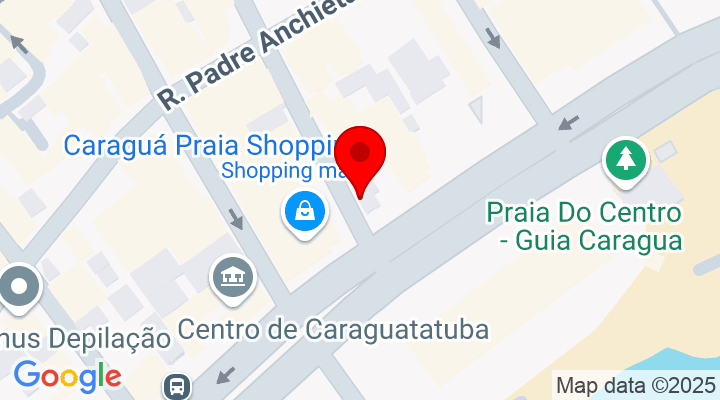Tap the red location pin
The image size is (720, 400).
pyautogui.click(x=360, y=155)
